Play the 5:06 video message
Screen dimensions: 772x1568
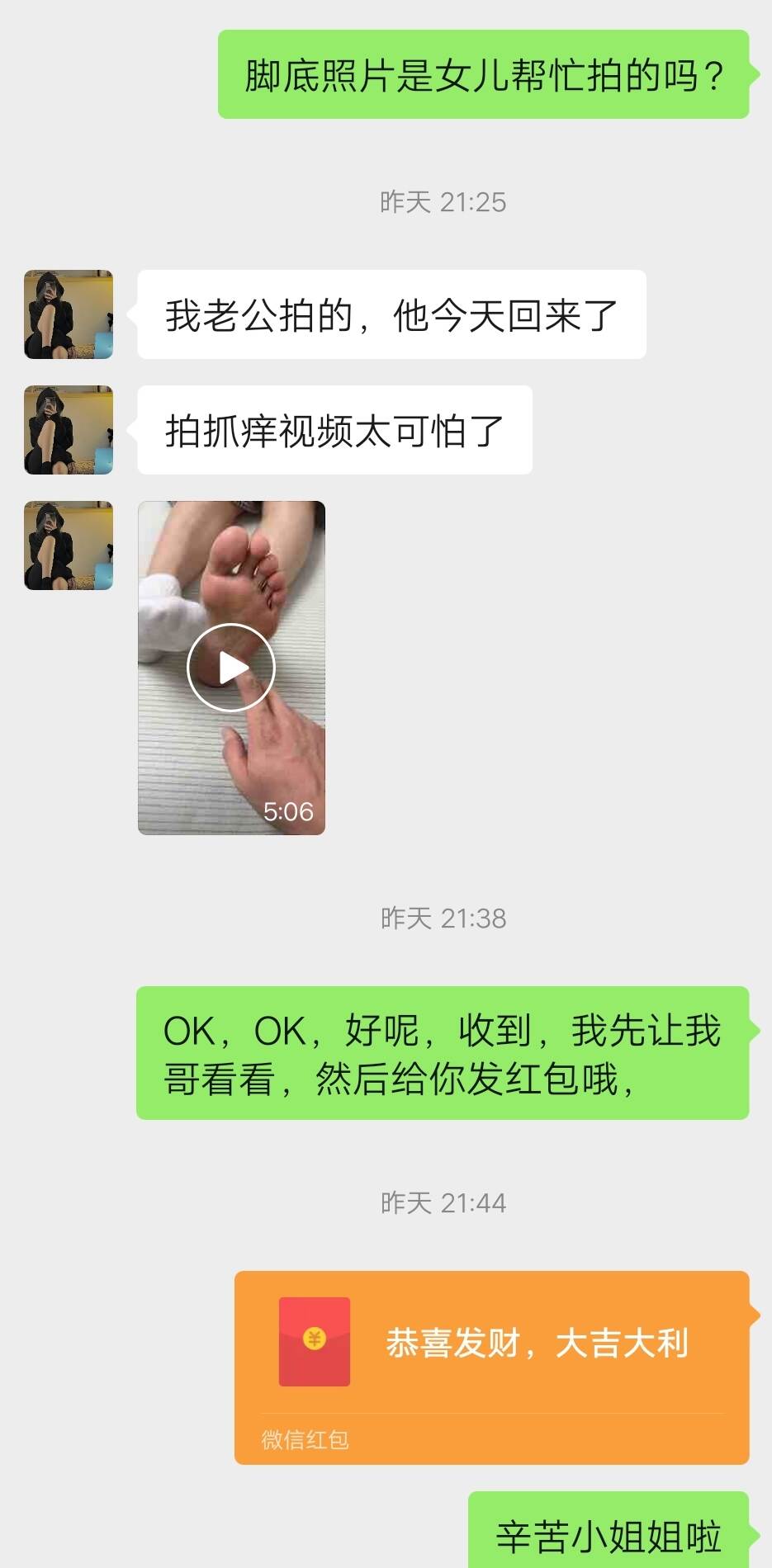click(x=231, y=668)
